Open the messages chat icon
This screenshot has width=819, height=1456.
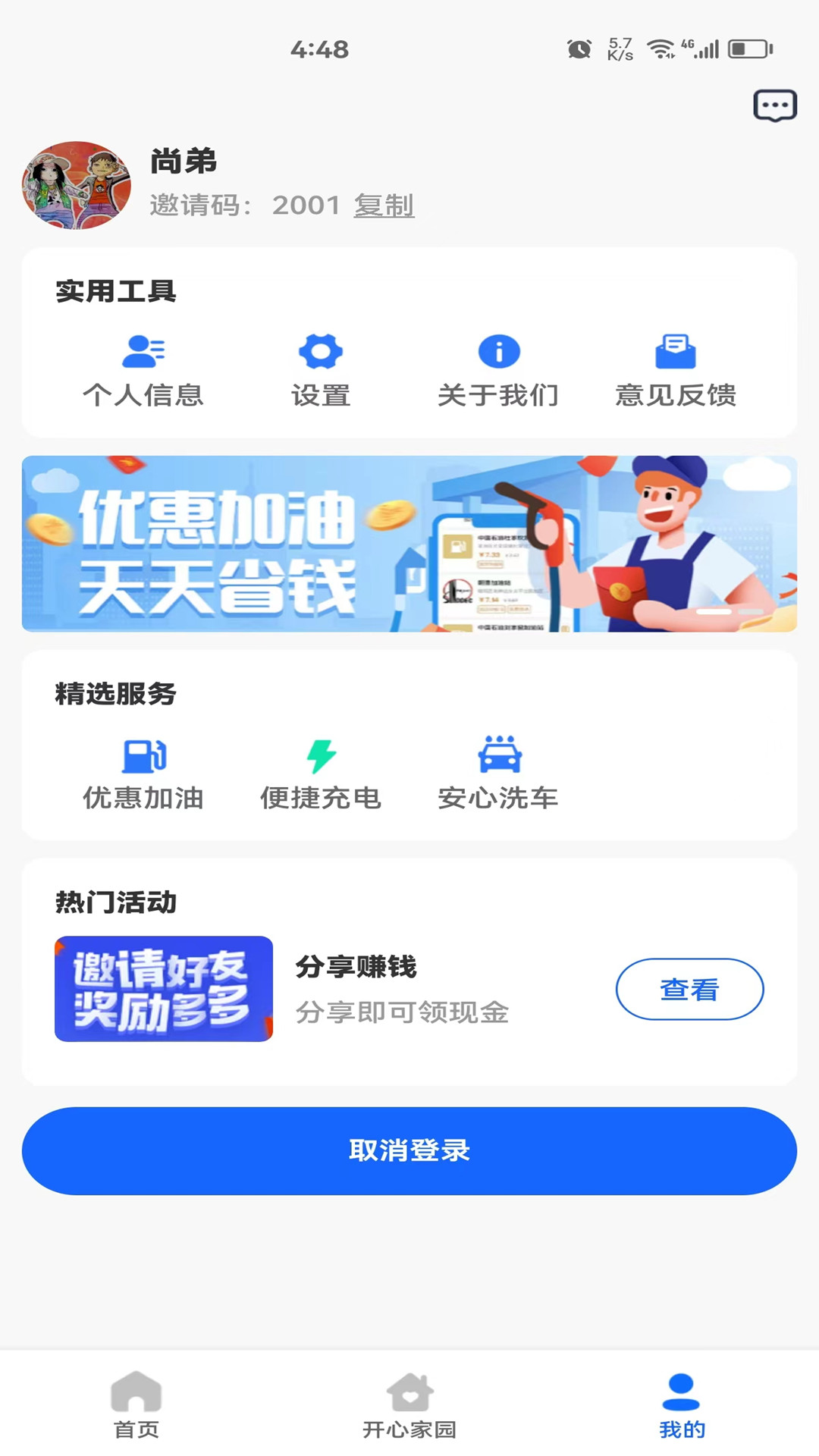[x=774, y=105]
